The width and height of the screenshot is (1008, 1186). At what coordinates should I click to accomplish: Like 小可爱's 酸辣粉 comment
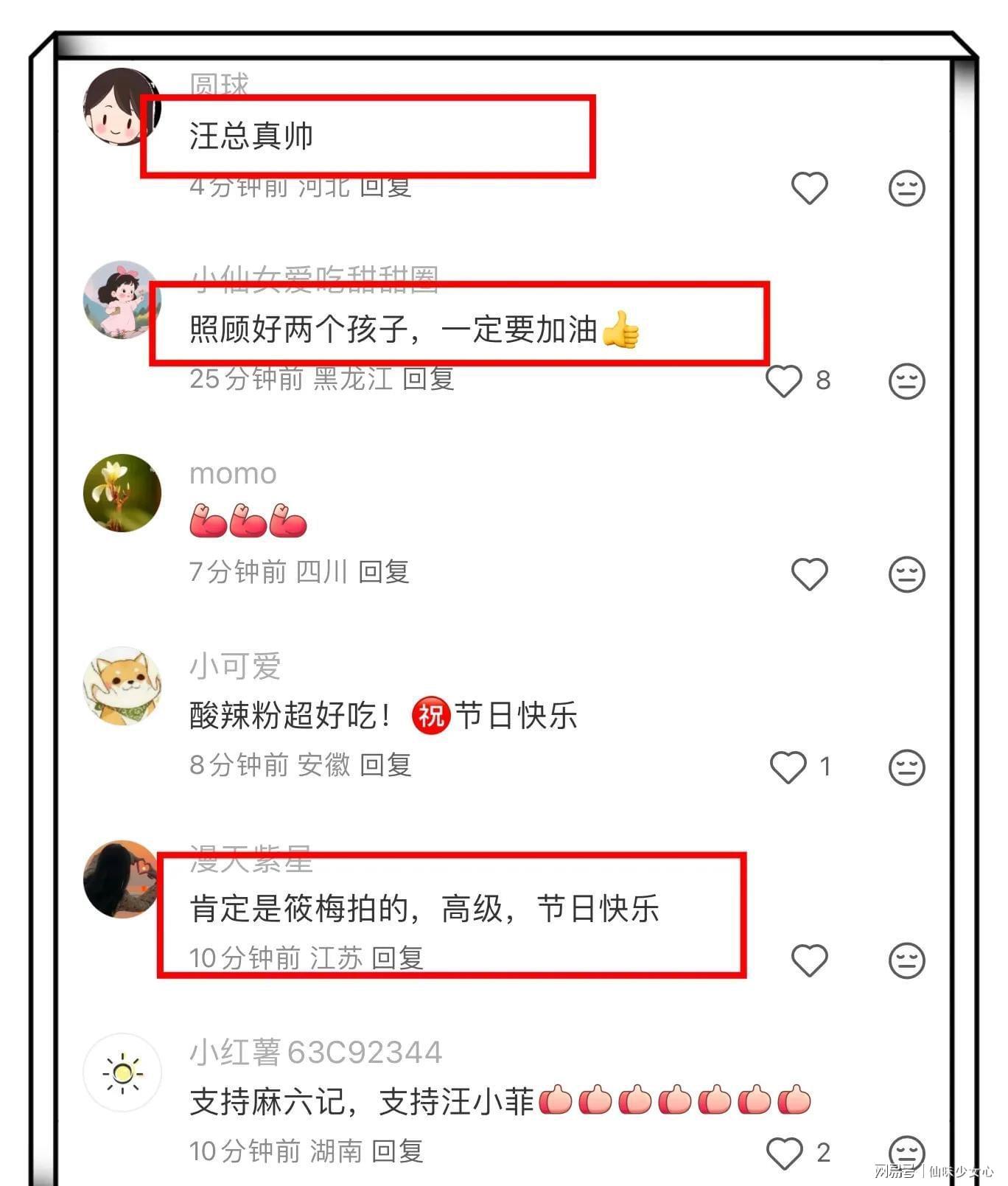788,767
